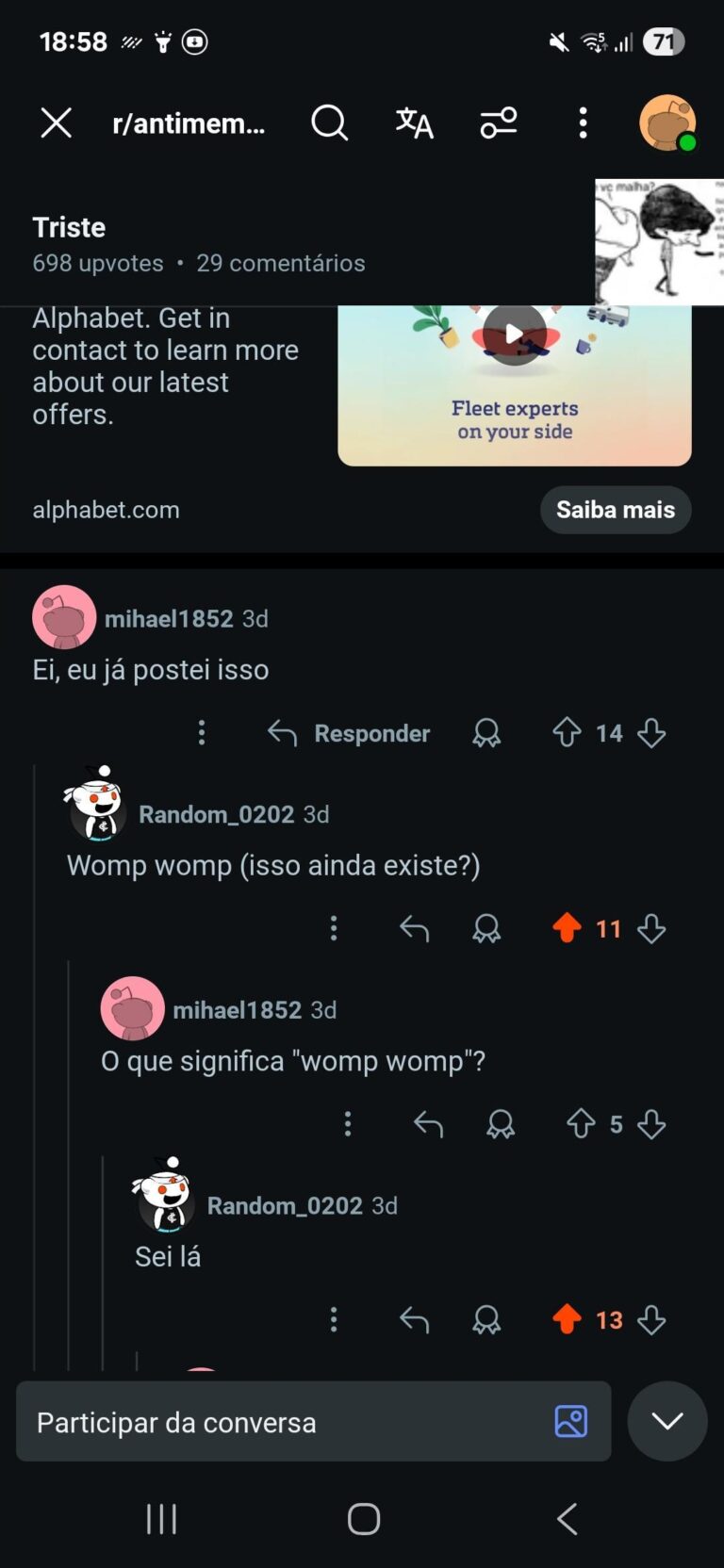Attach an image to your comment

click(571, 1421)
